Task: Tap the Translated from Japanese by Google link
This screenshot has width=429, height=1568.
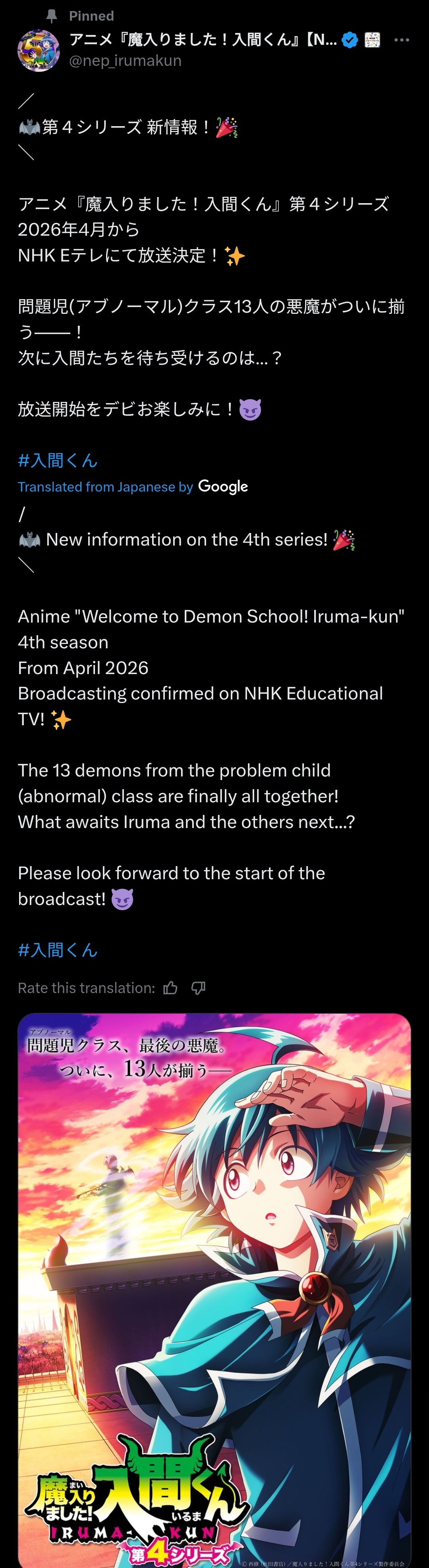Action: coord(133,486)
